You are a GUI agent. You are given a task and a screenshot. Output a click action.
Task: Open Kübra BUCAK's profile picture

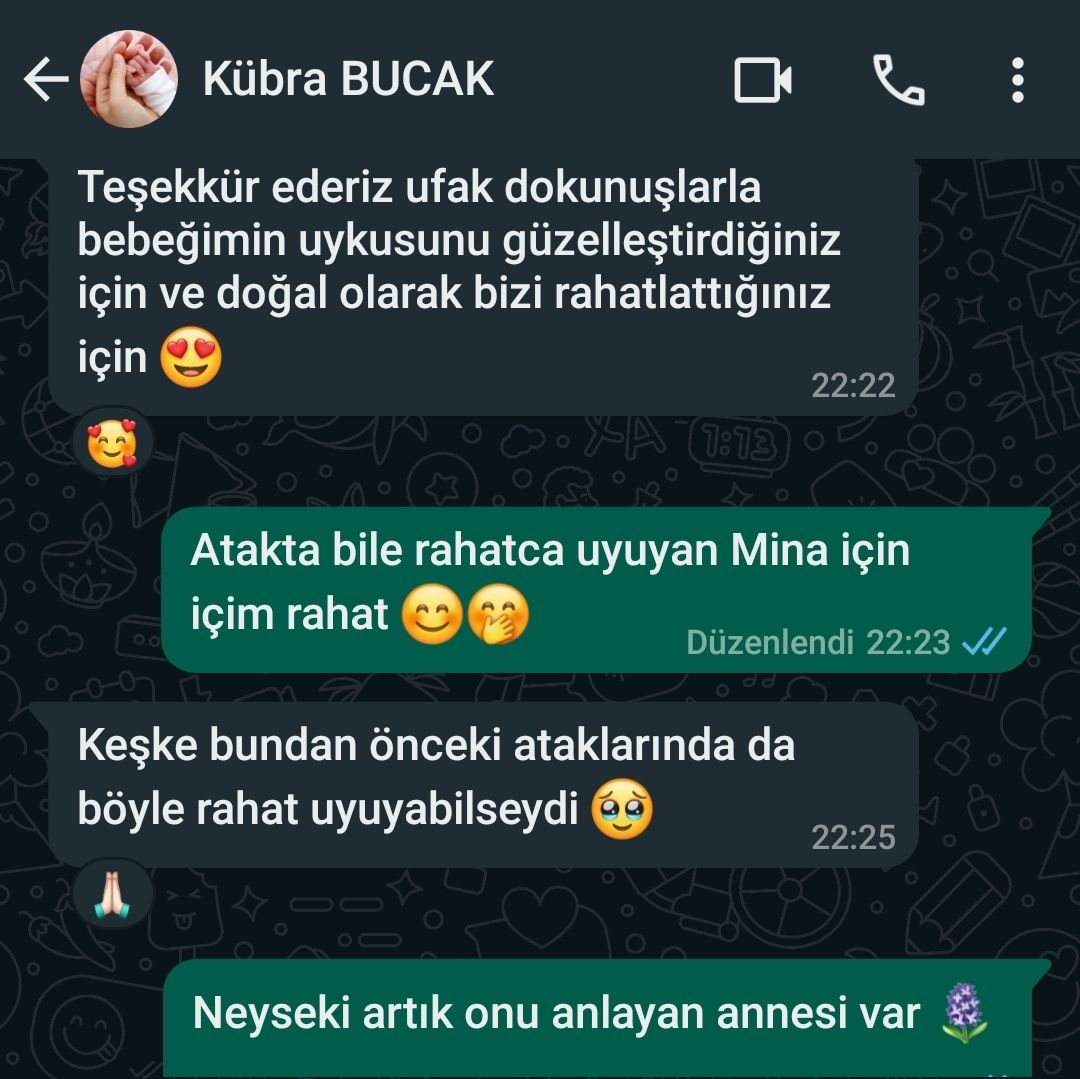[x=129, y=80]
